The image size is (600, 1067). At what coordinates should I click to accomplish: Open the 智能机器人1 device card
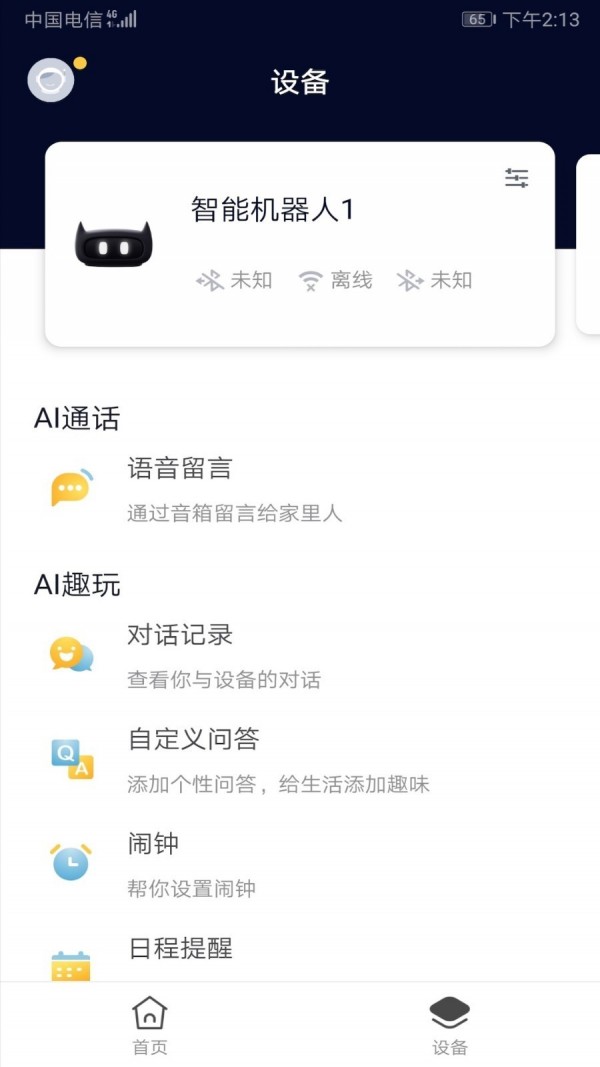[x=300, y=245]
